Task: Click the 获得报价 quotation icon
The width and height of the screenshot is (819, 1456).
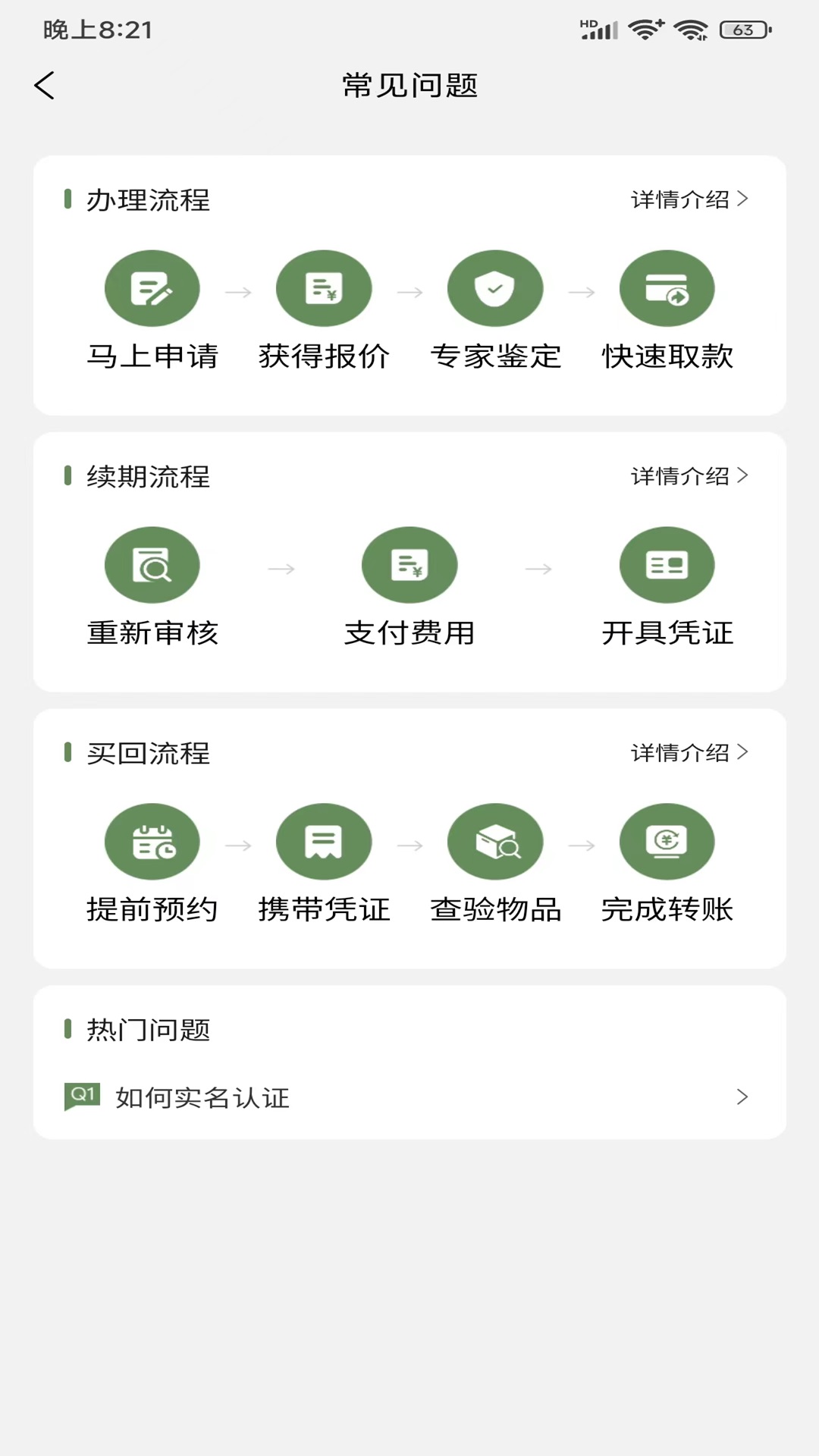Action: click(324, 288)
